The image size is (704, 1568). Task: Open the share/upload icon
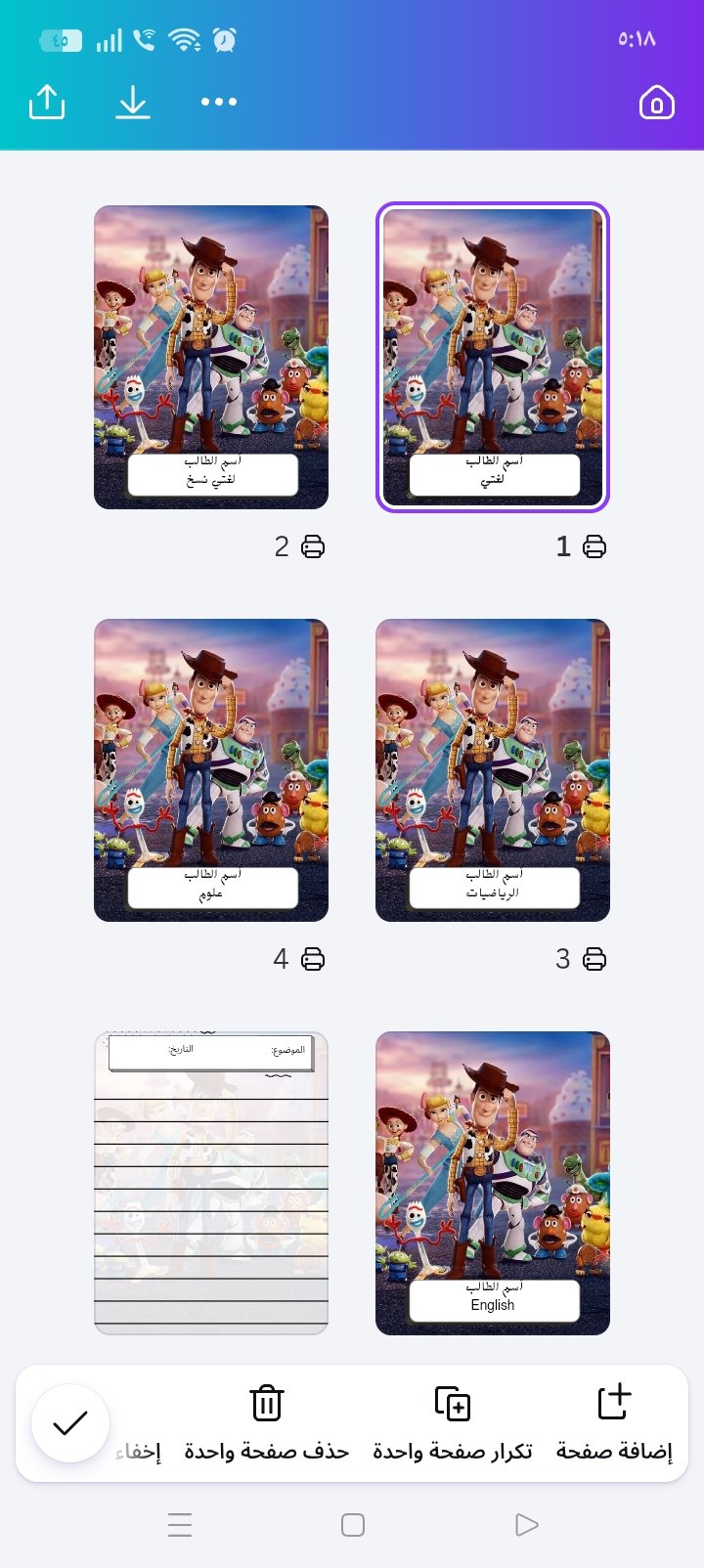46,102
